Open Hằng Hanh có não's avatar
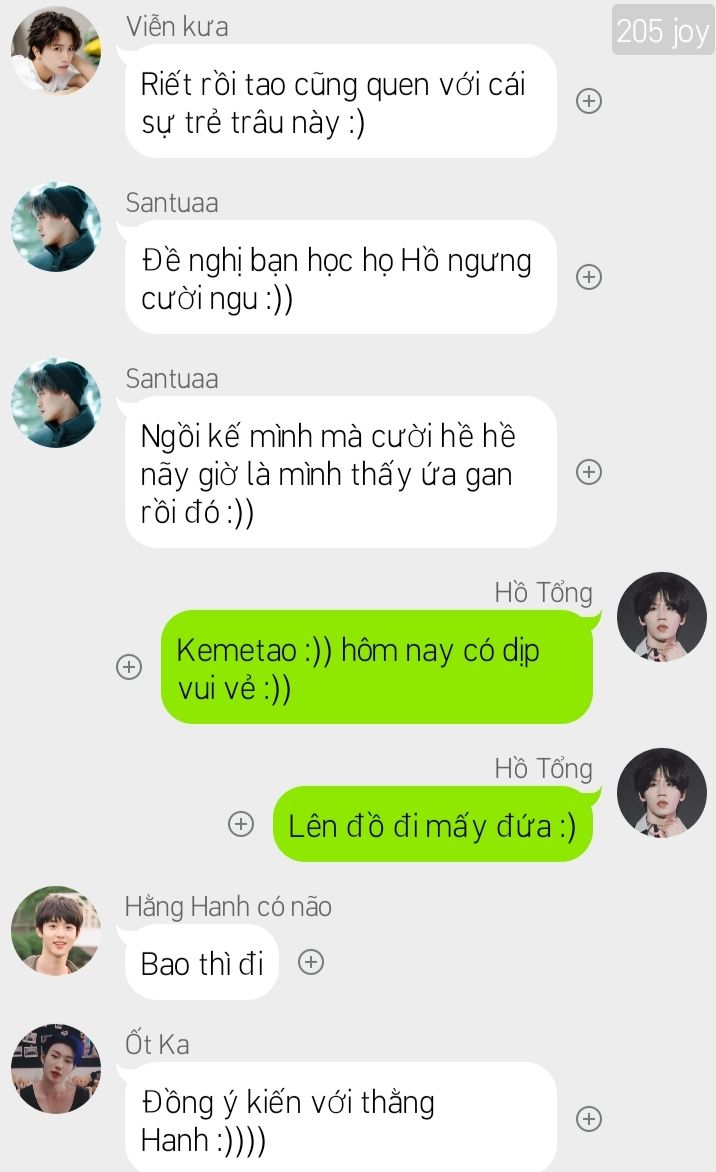This screenshot has width=716, height=1172. [56, 931]
